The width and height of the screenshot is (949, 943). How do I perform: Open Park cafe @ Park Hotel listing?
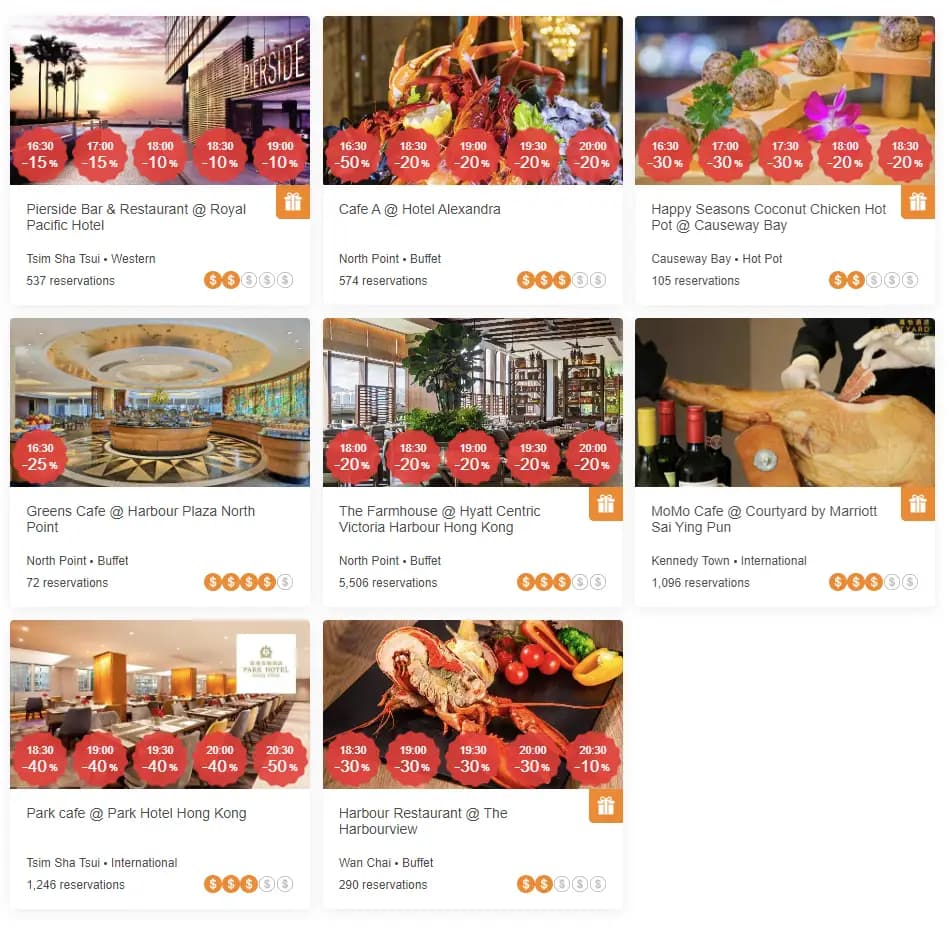coord(136,813)
